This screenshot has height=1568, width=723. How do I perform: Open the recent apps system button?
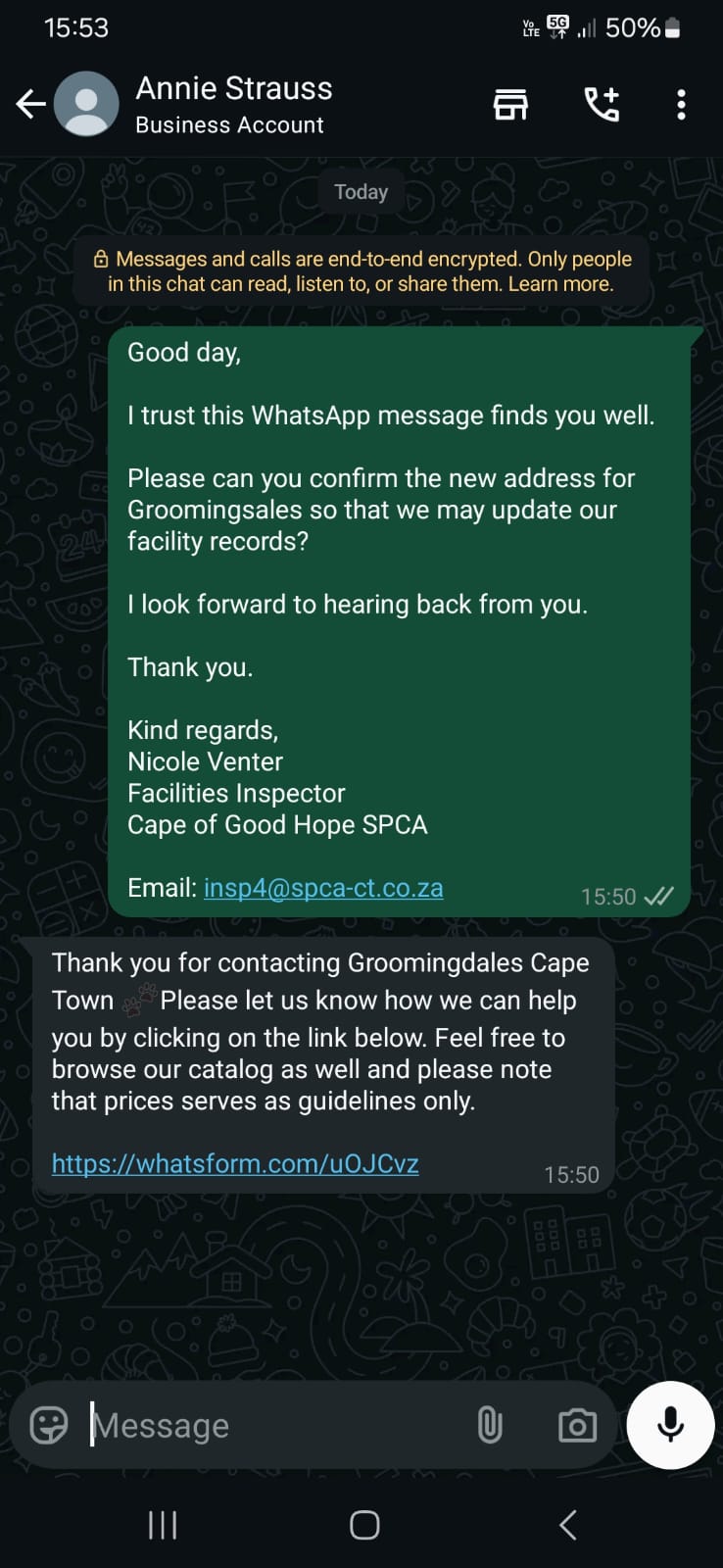point(163,1525)
